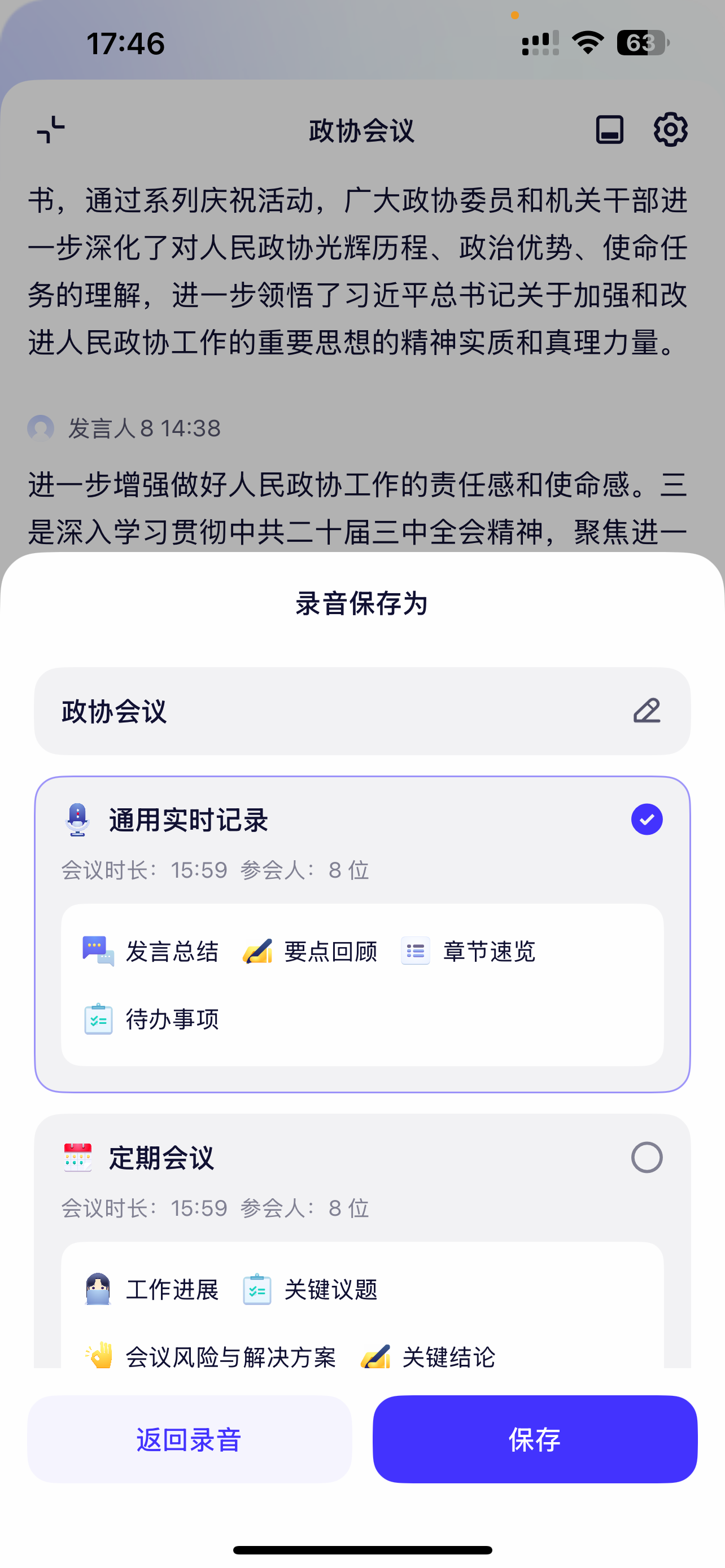Viewport: 725px width, 1568px height.
Task: Tap the bottom panel layout icon
Action: [x=609, y=129]
